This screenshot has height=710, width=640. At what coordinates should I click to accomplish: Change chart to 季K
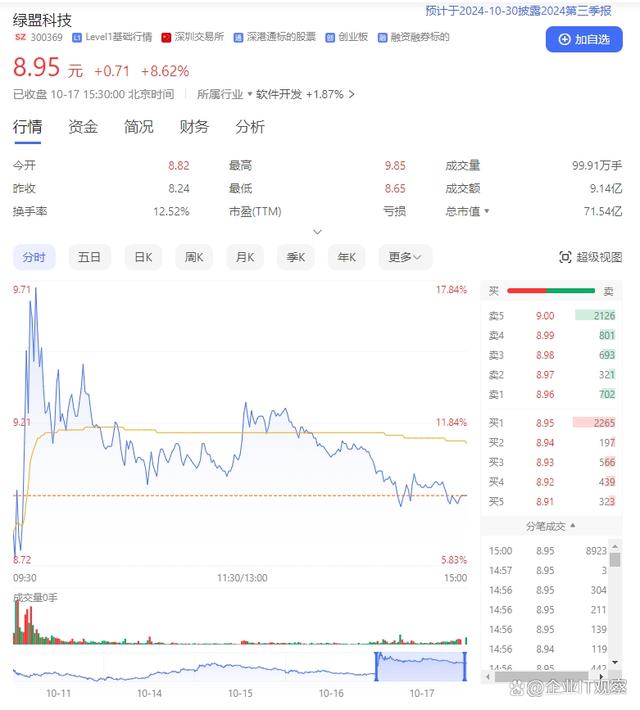[296, 257]
